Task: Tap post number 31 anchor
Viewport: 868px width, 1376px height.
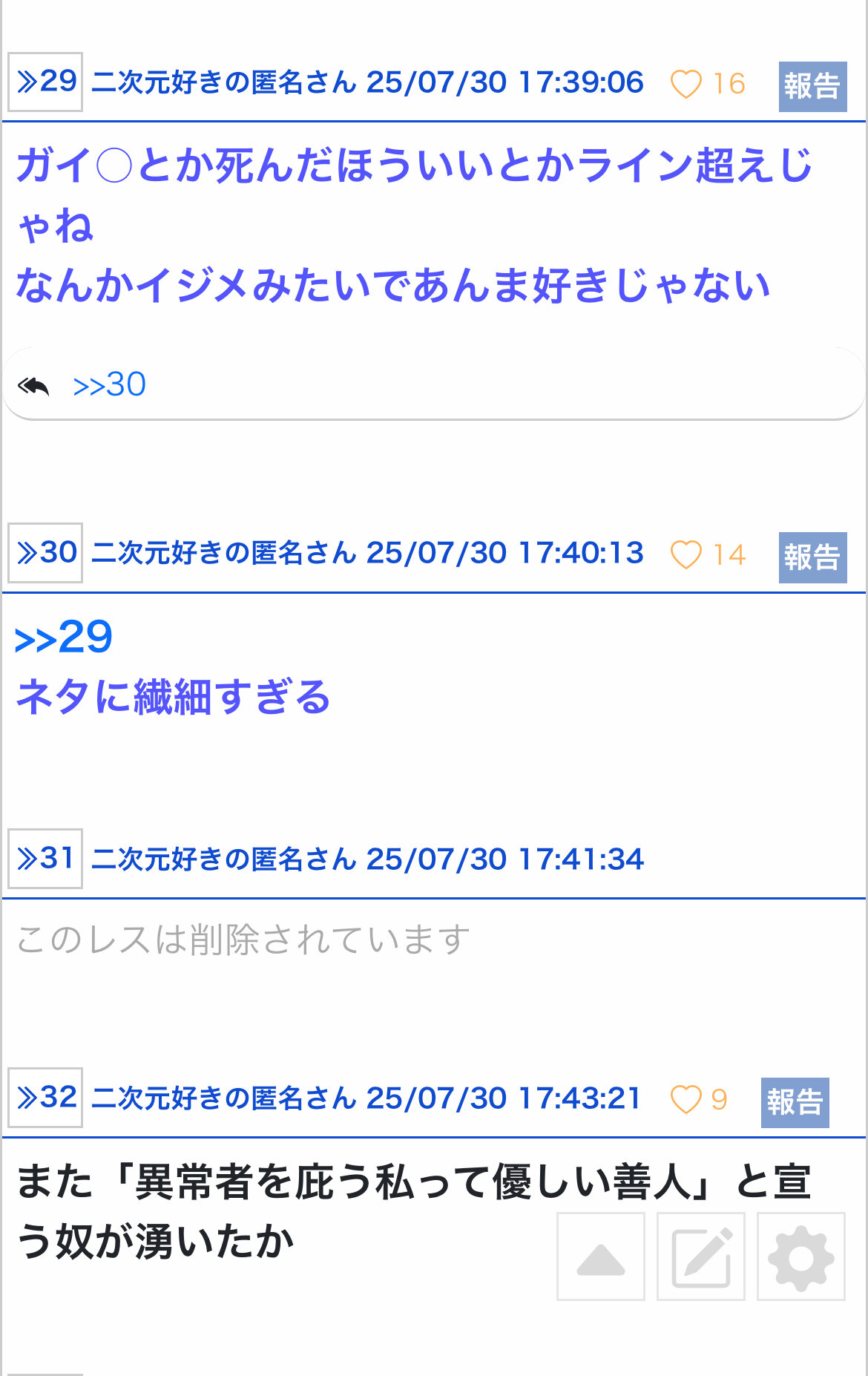Action: coord(45,859)
